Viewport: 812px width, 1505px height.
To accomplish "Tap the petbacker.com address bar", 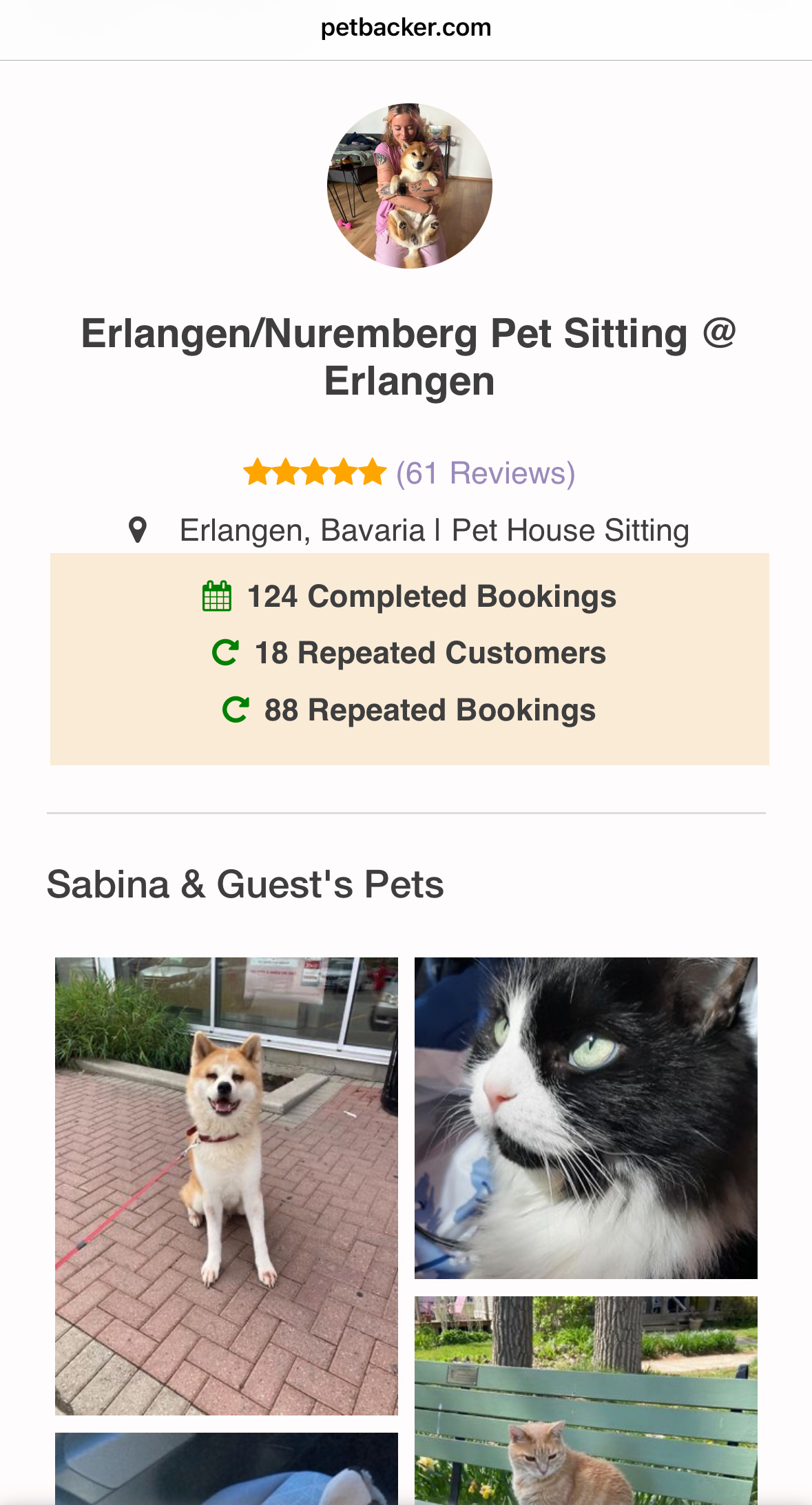I will click(406, 28).
